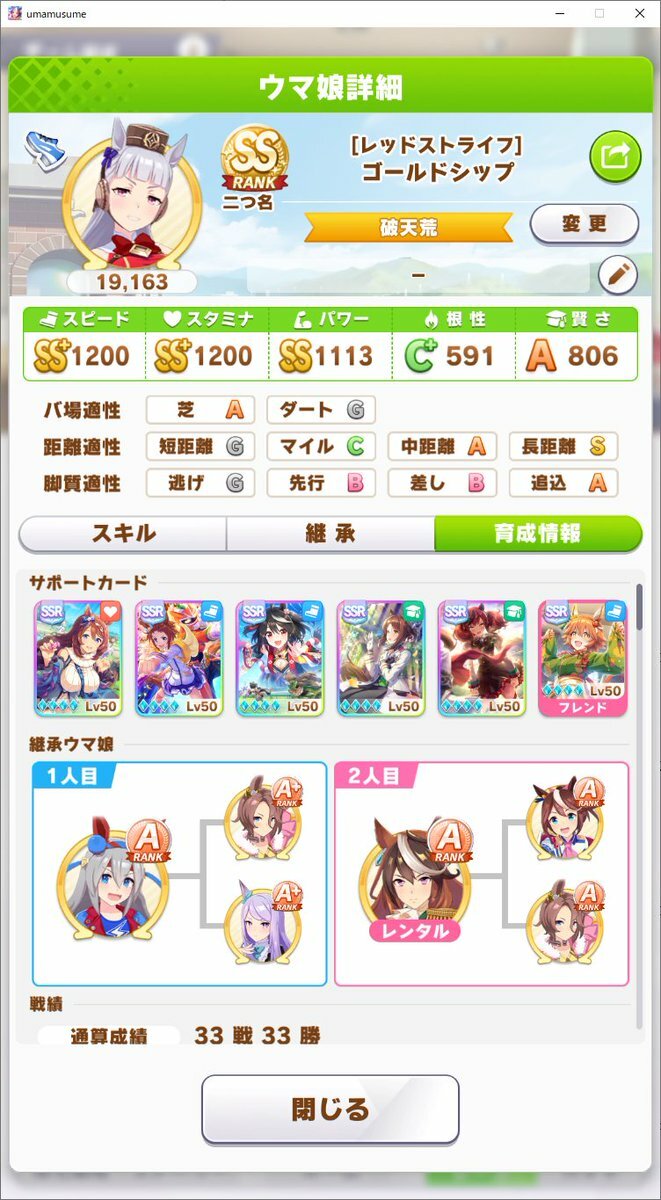Open the レンタル inherited character portrait
661x1200 pixels.
tap(414, 876)
